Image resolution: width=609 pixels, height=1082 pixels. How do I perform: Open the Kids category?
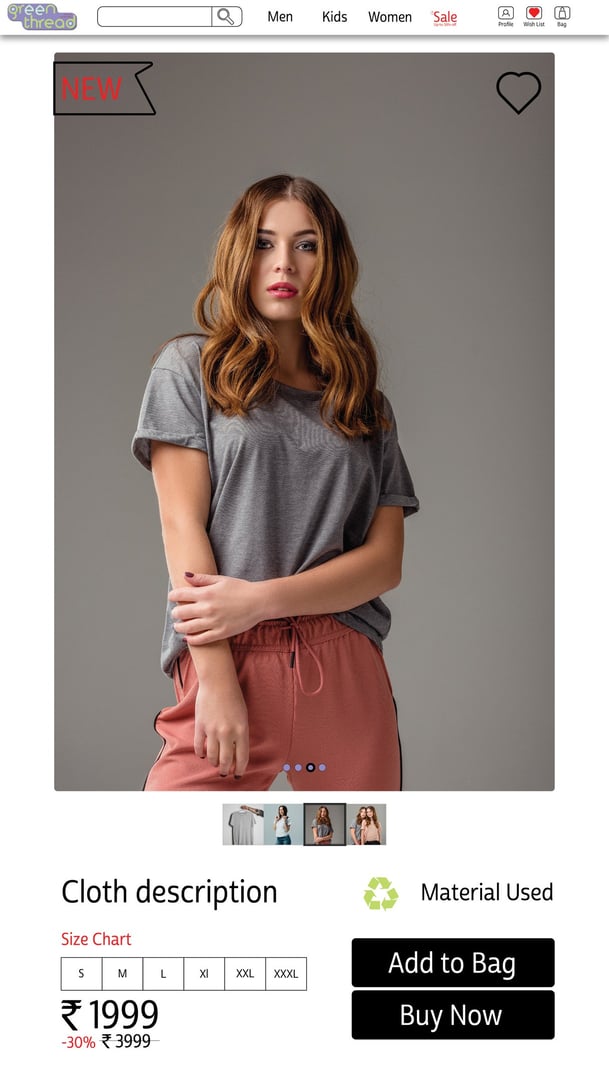pyautogui.click(x=335, y=17)
